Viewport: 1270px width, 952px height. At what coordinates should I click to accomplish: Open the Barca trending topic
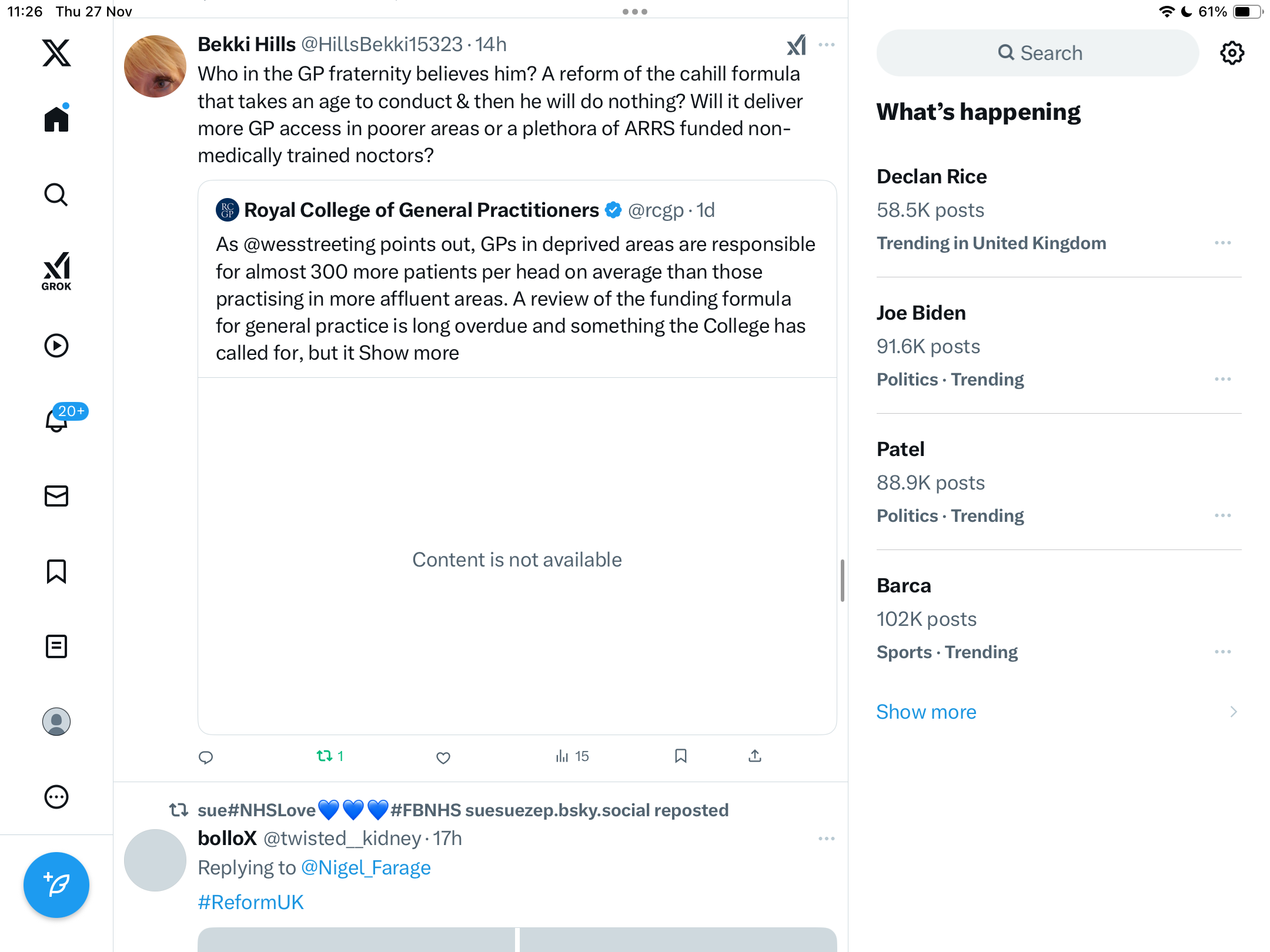(904, 586)
